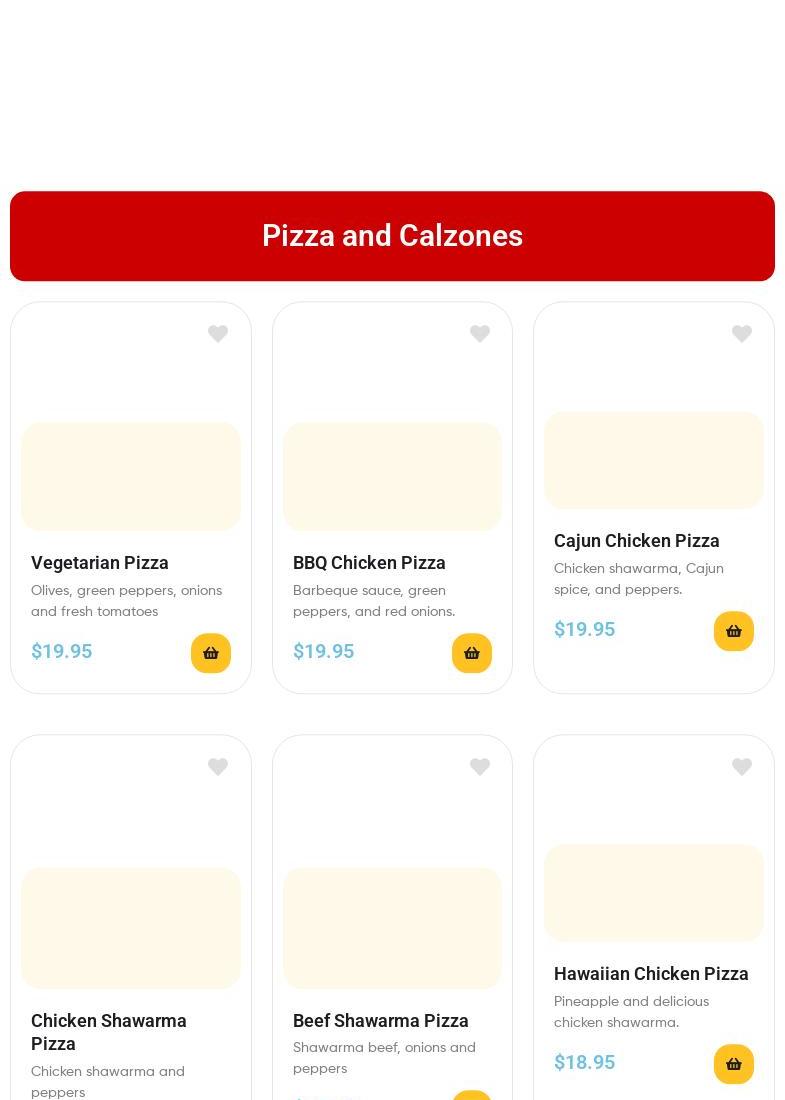
Task: Add Vegetarian Pizza to basket
Action: 211,653
